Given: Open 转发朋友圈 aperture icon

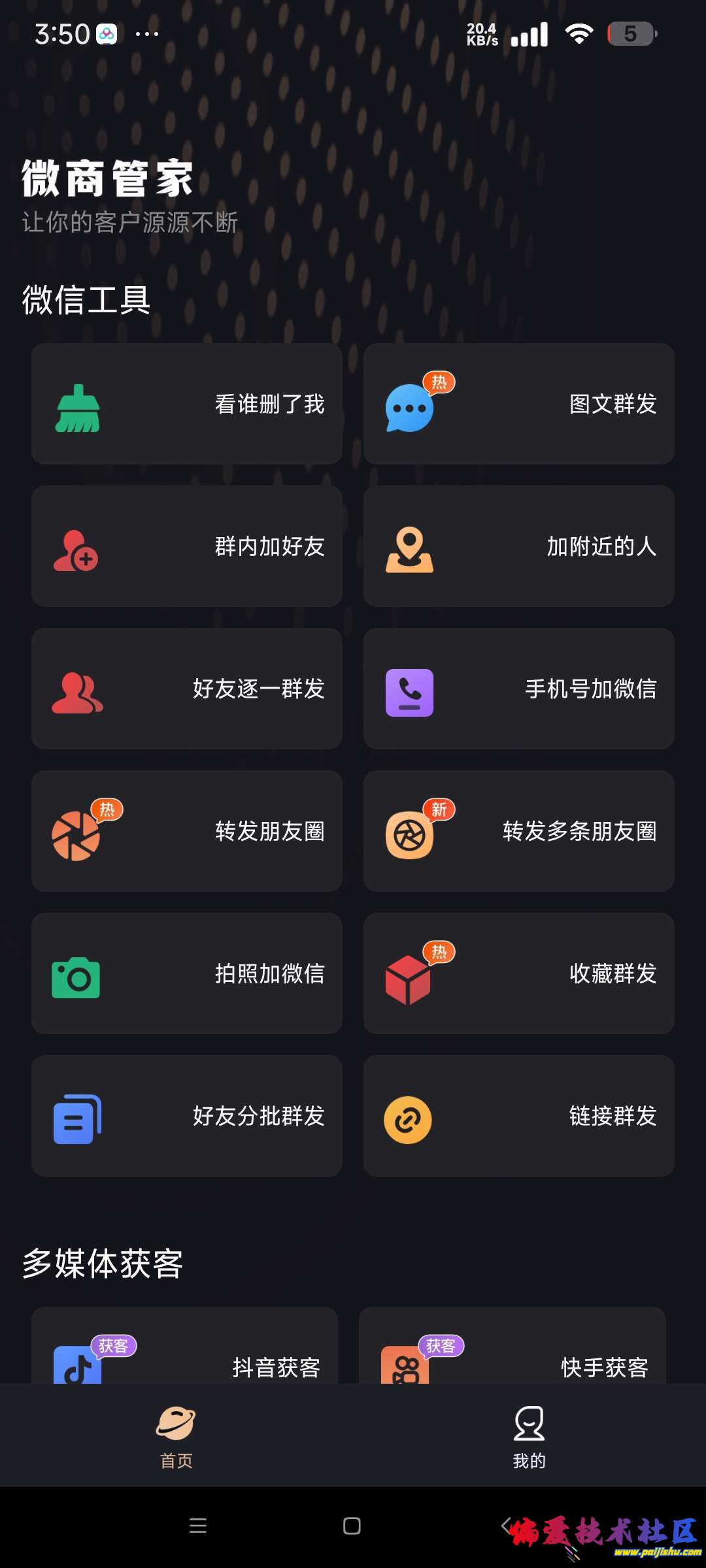Looking at the screenshot, I should pyautogui.click(x=77, y=835).
